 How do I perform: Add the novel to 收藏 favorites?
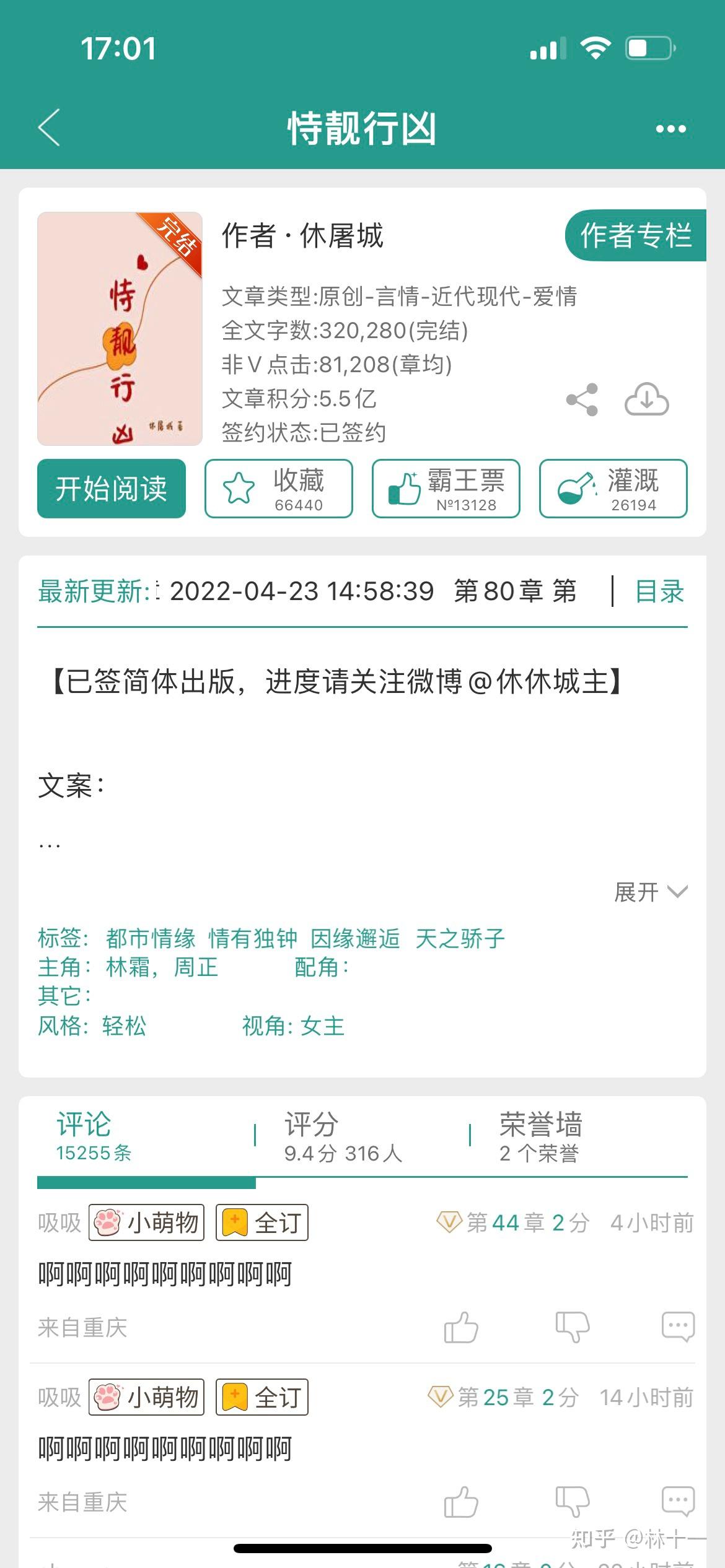pos(279,489)
